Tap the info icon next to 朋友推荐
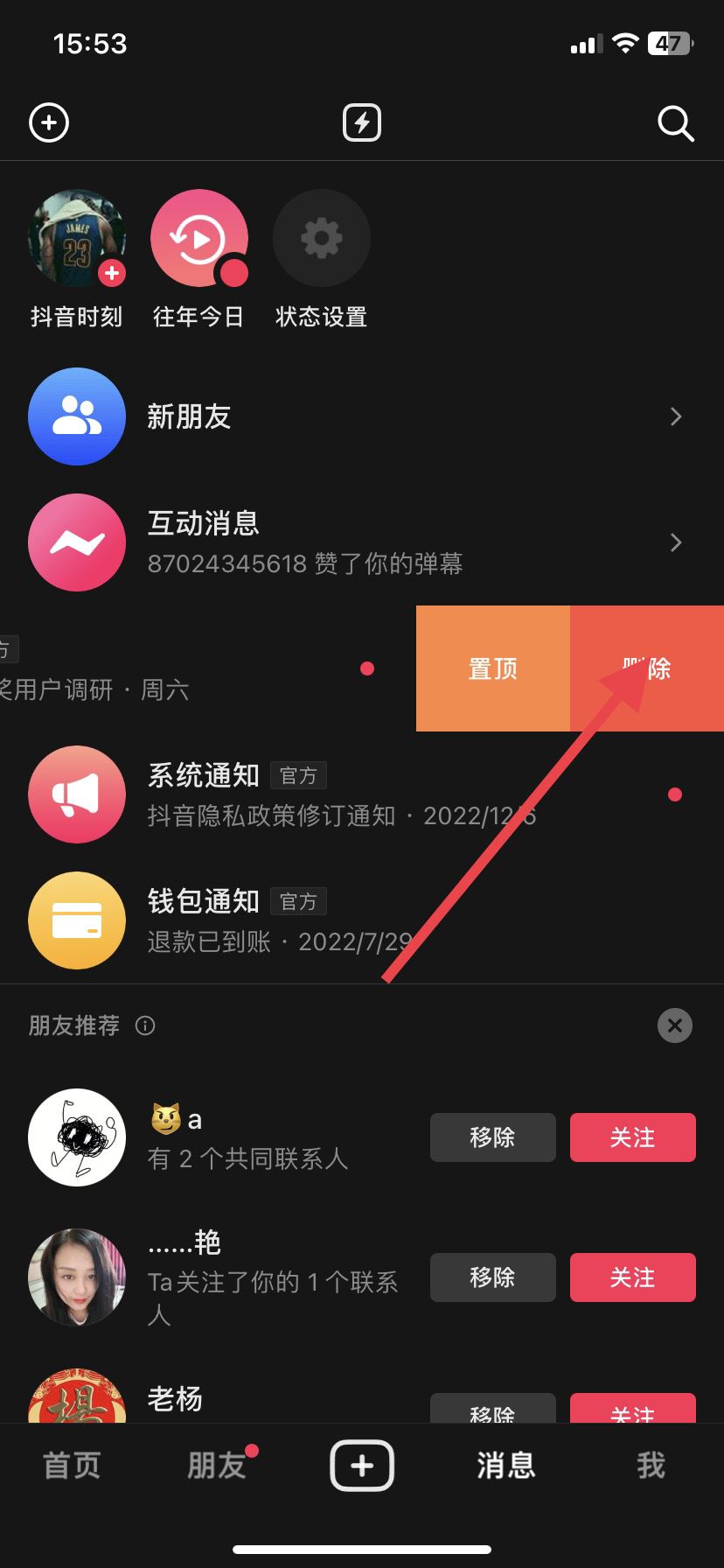The height and width of the screenshot is (1568, 724). point(145,1025)
